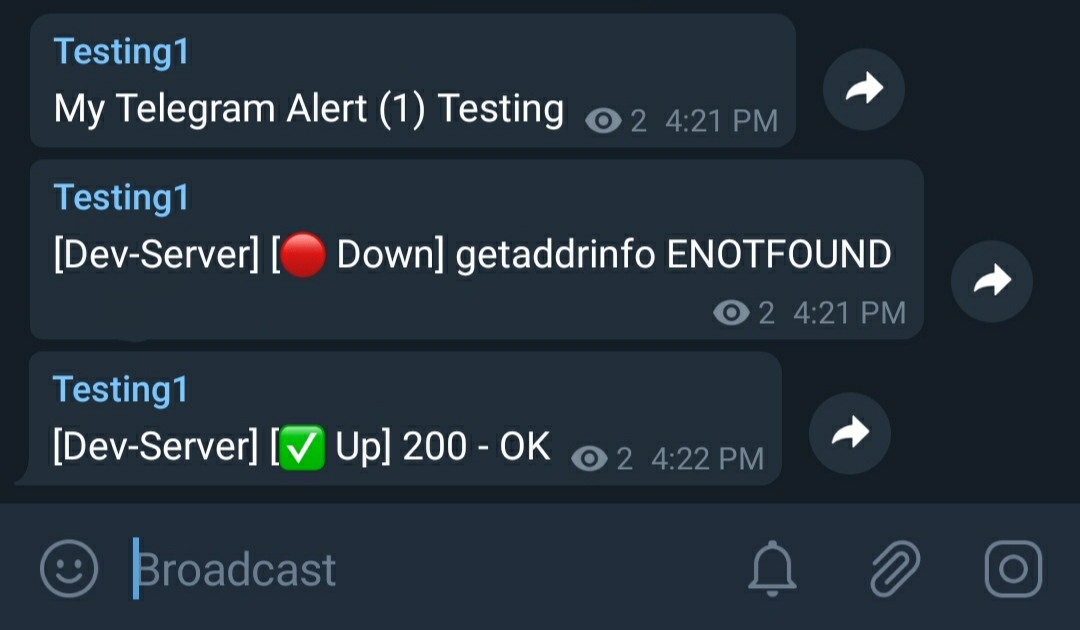Forward the Dev-Server Up 200 - OK message
This screenshot has height=630, width=1080.
click(x=850, y=433)
